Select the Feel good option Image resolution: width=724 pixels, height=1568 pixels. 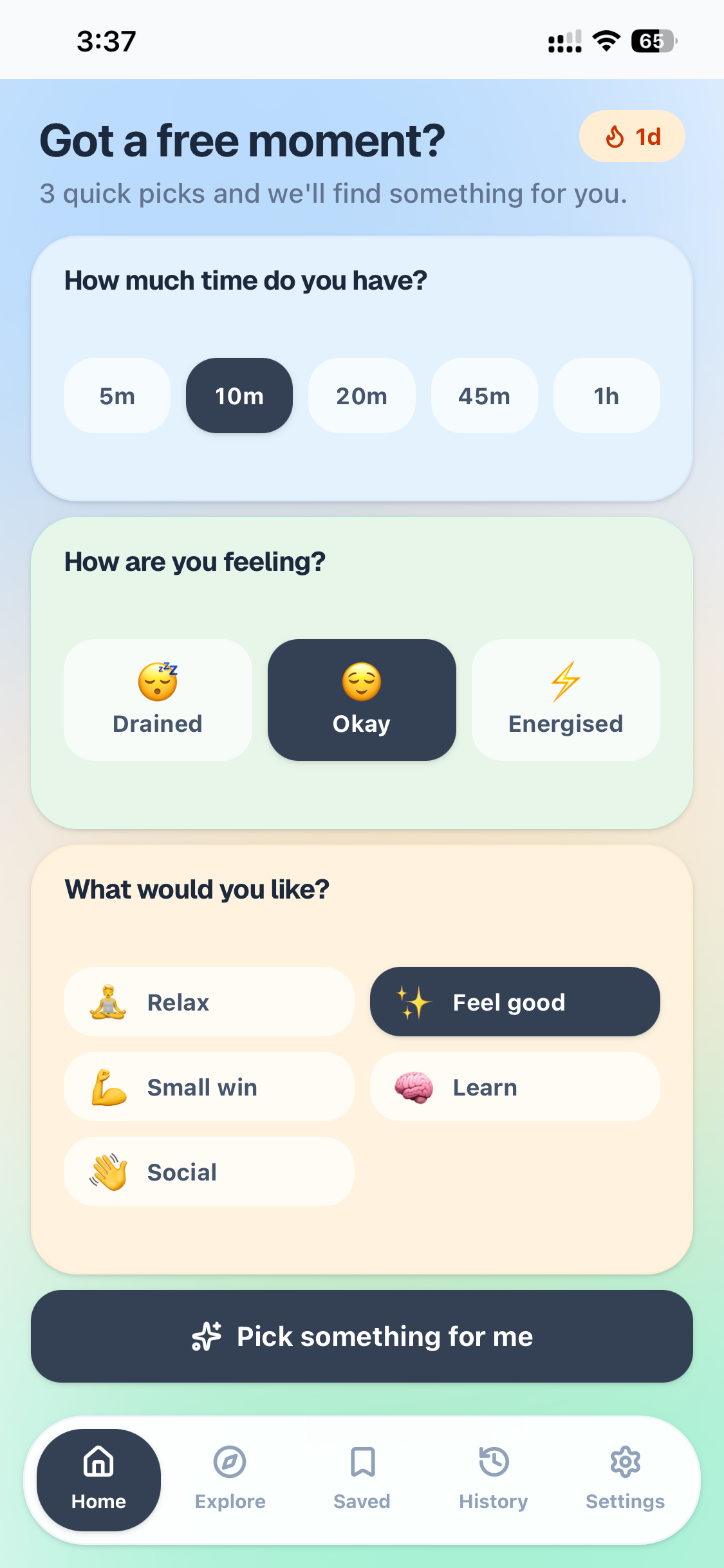(x=514, y=1002)
